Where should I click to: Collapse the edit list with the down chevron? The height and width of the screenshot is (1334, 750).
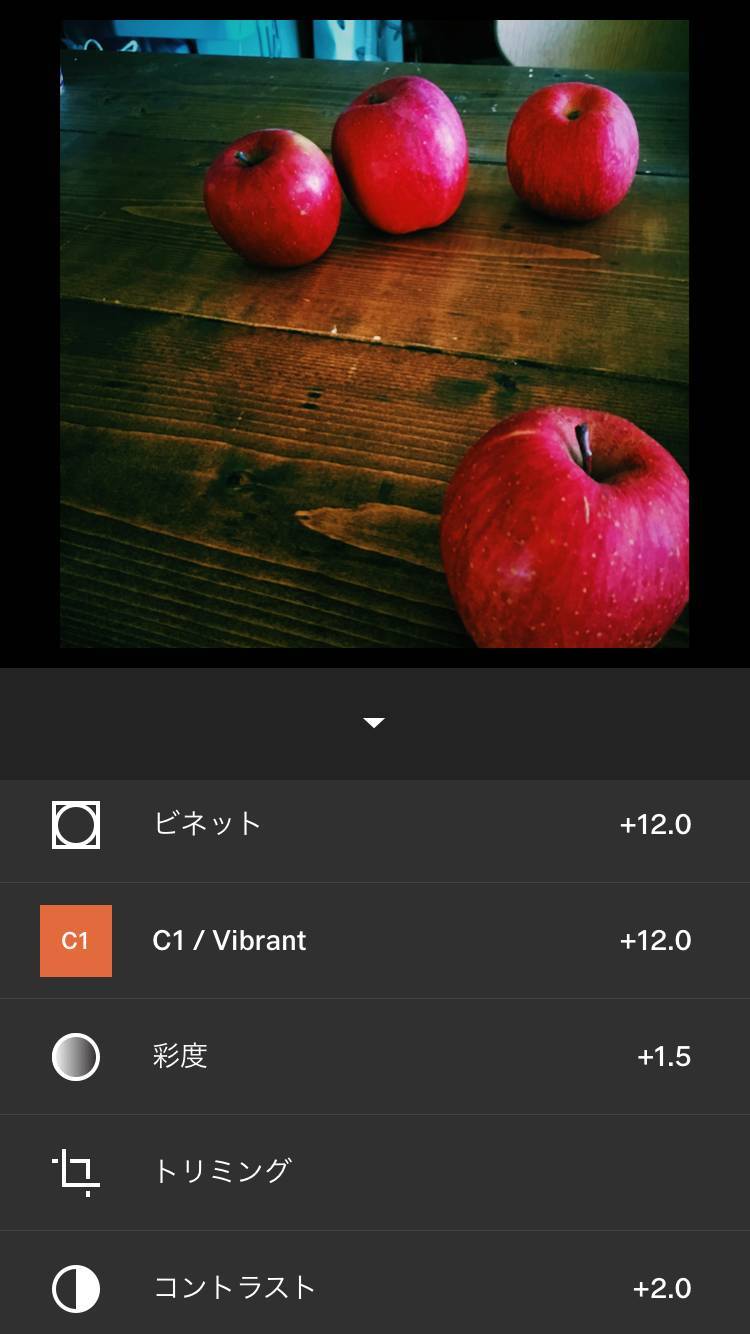pos(374,721)
